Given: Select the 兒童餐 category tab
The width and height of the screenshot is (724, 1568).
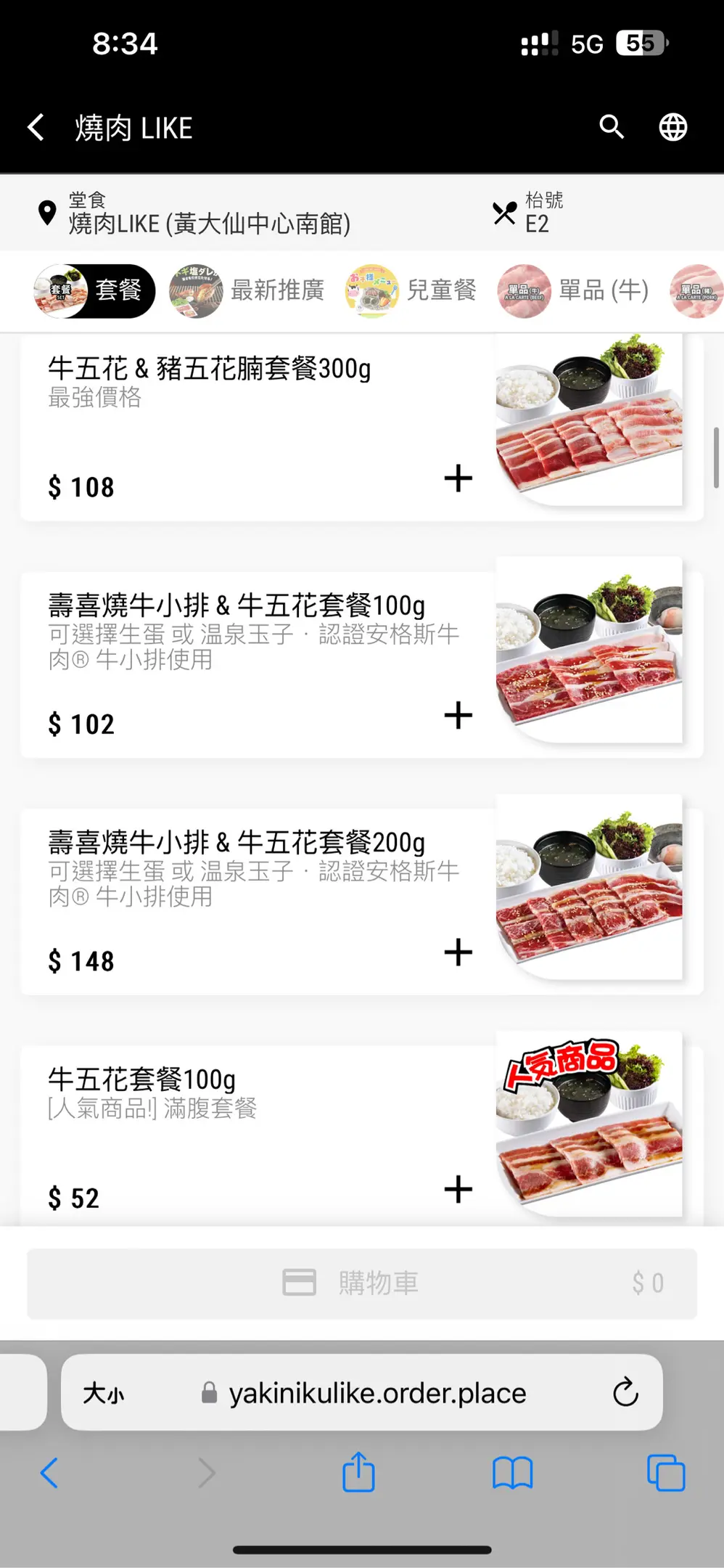Looking at the screenshot, I should [411, 290].
